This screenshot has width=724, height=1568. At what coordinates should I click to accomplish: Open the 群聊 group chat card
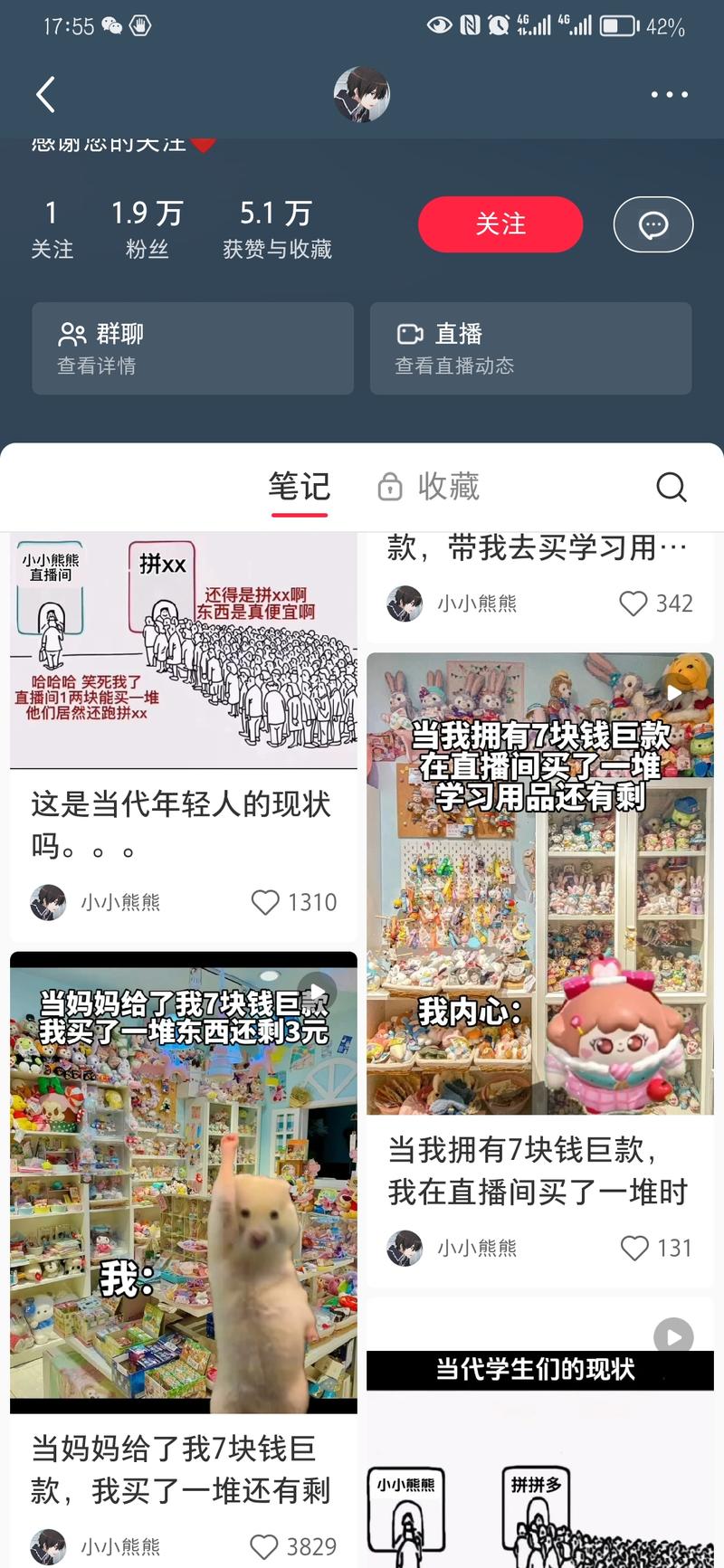point(192,348)
